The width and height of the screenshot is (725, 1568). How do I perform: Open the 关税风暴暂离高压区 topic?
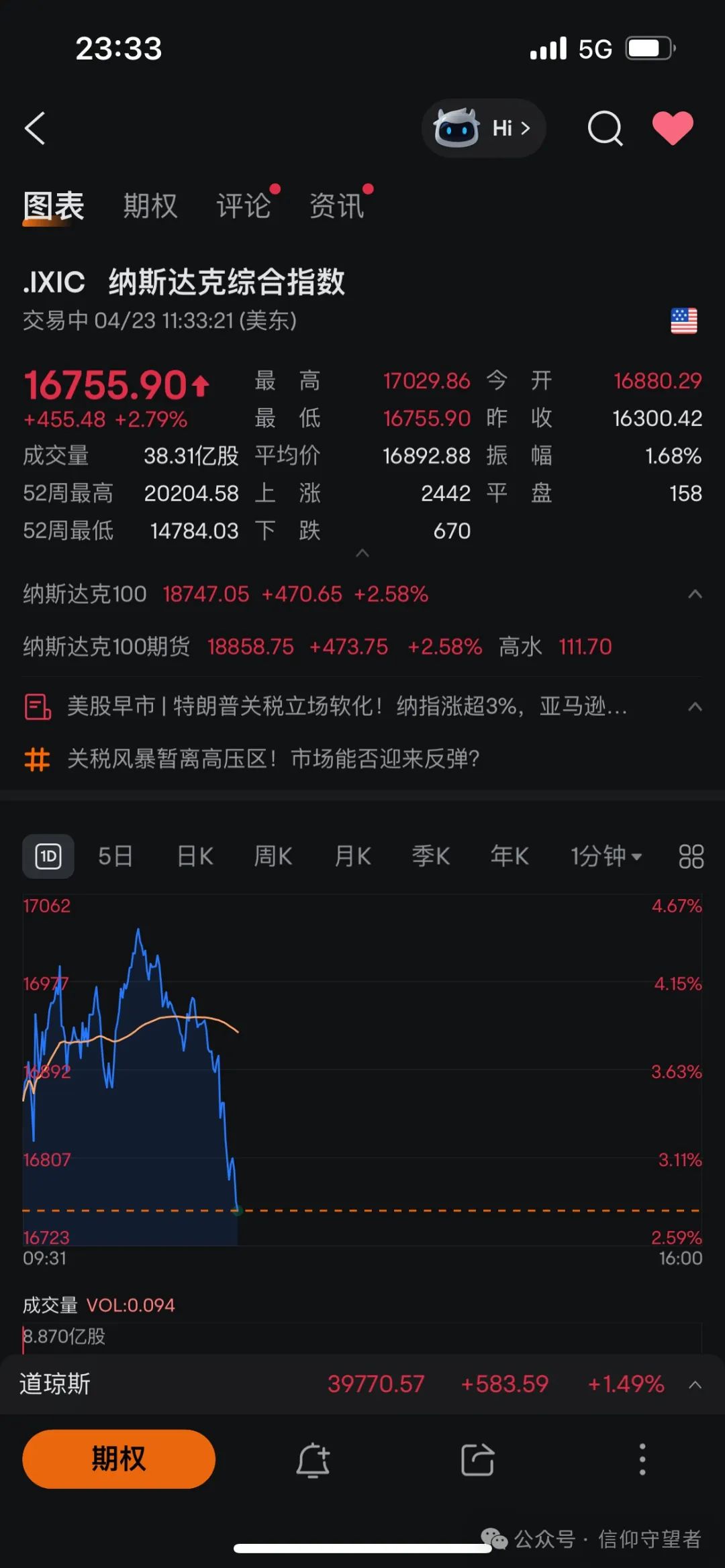pos(273,759)
